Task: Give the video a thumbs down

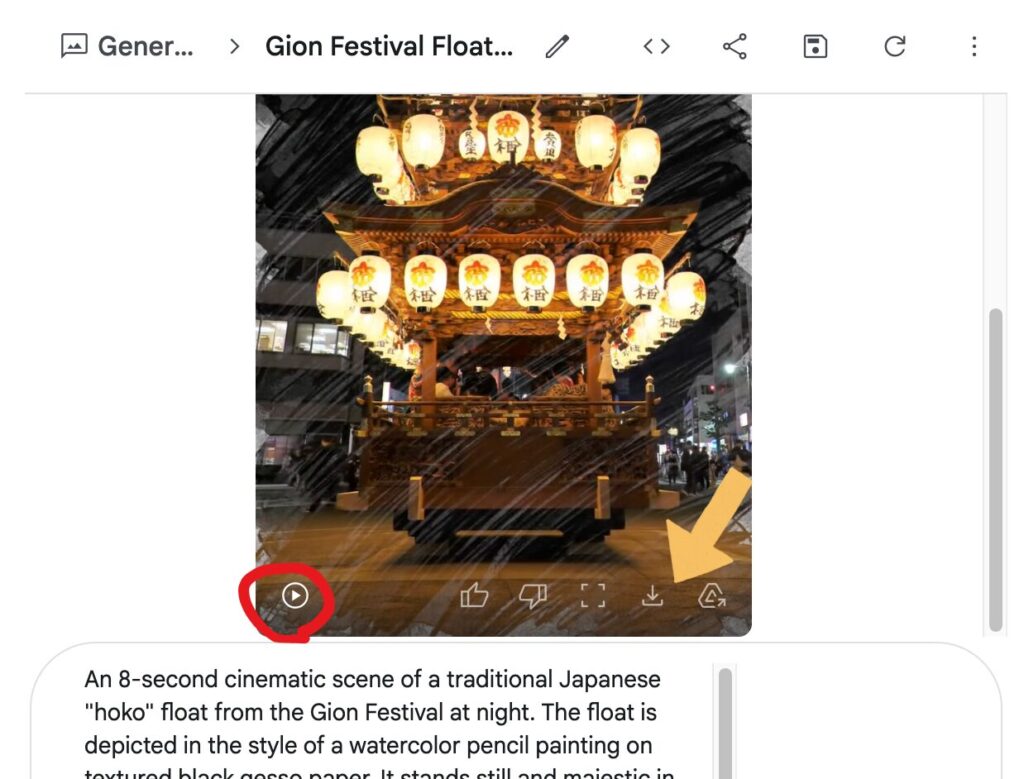Action: pyautogui.click(x=533, y=597)
